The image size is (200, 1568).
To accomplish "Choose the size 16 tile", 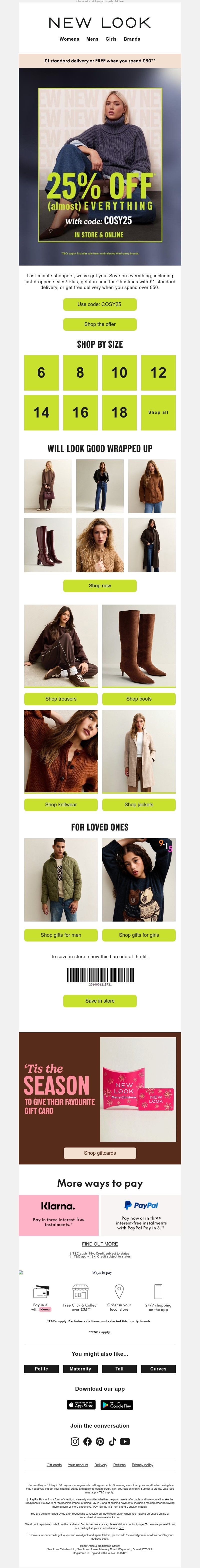I will point(80,413).
